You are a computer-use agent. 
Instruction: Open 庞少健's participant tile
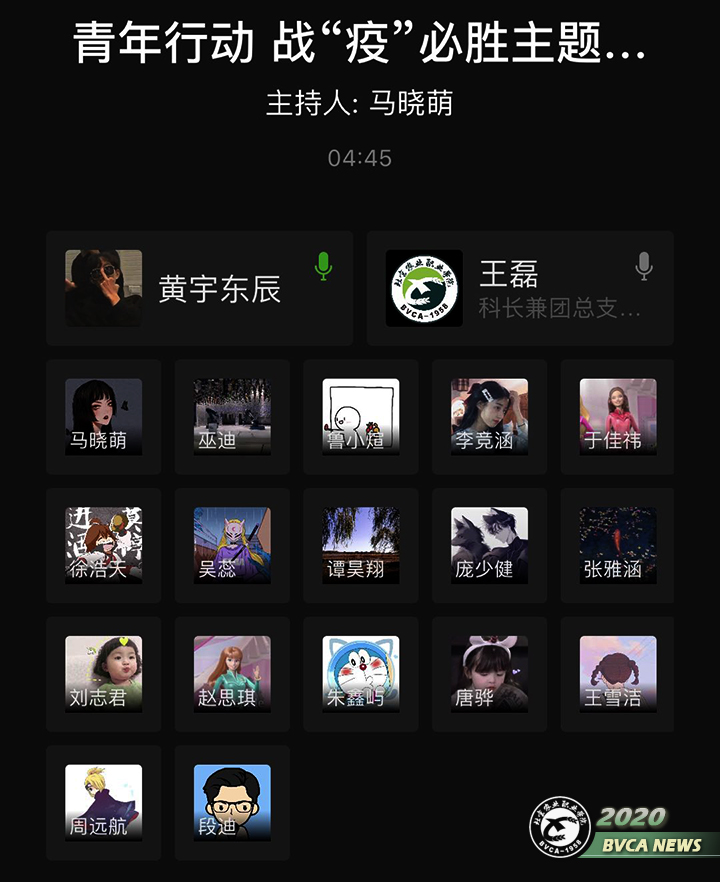tap(489, 545)
